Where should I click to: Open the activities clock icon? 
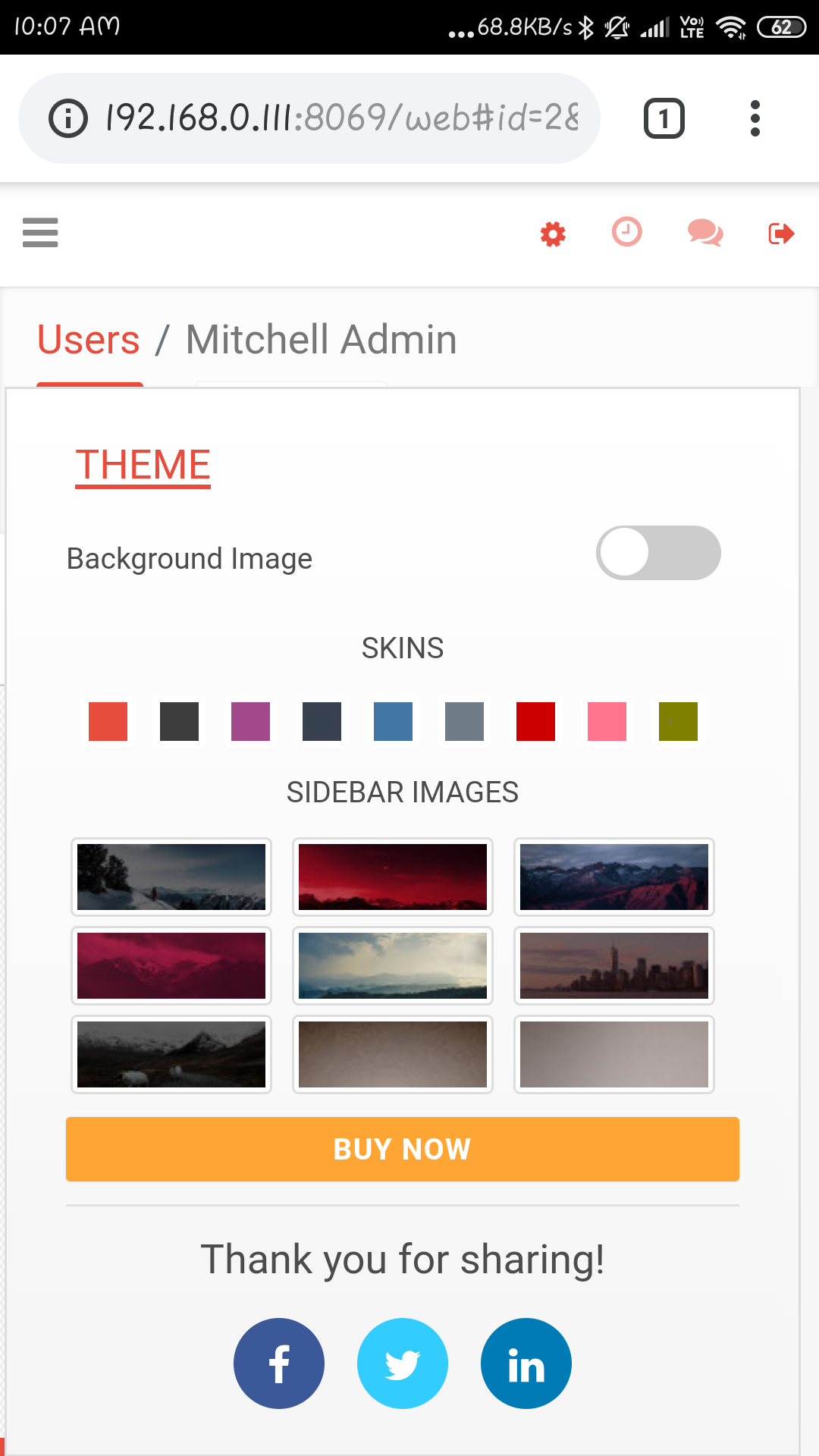coord(626,232)
